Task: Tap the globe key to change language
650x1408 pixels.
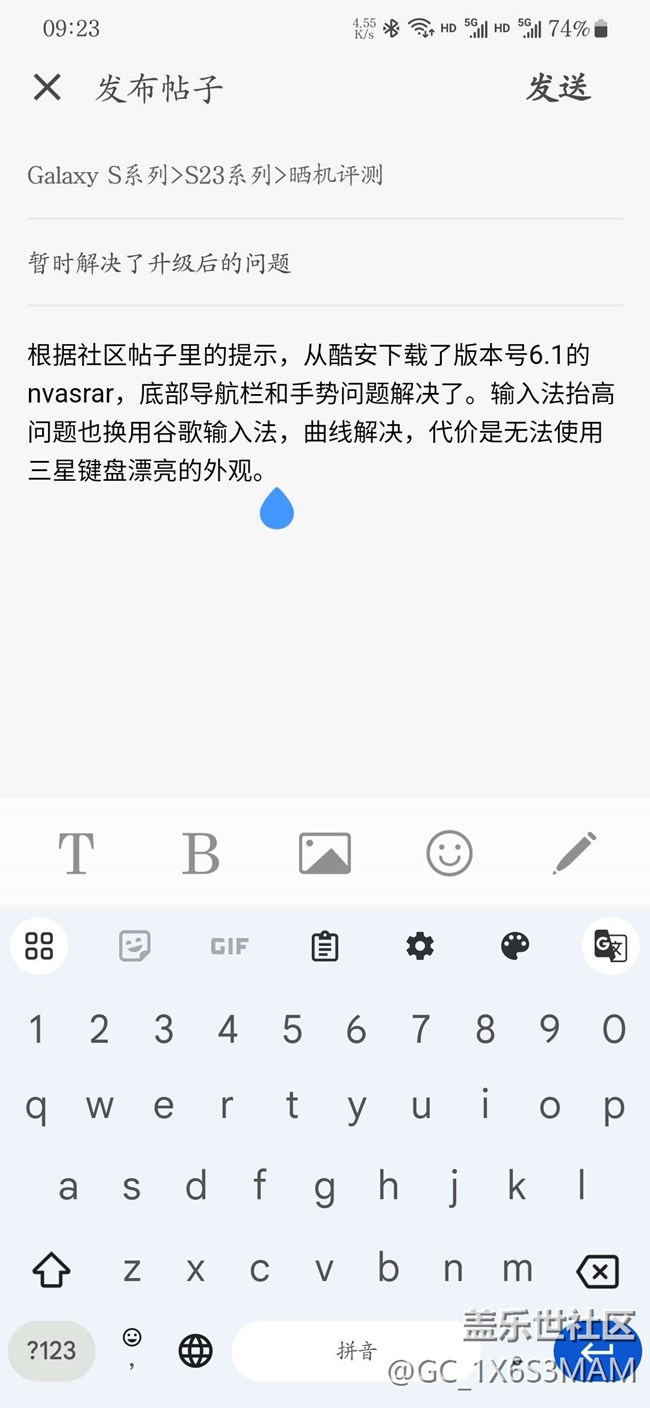Action: [x=195, y=1351]
